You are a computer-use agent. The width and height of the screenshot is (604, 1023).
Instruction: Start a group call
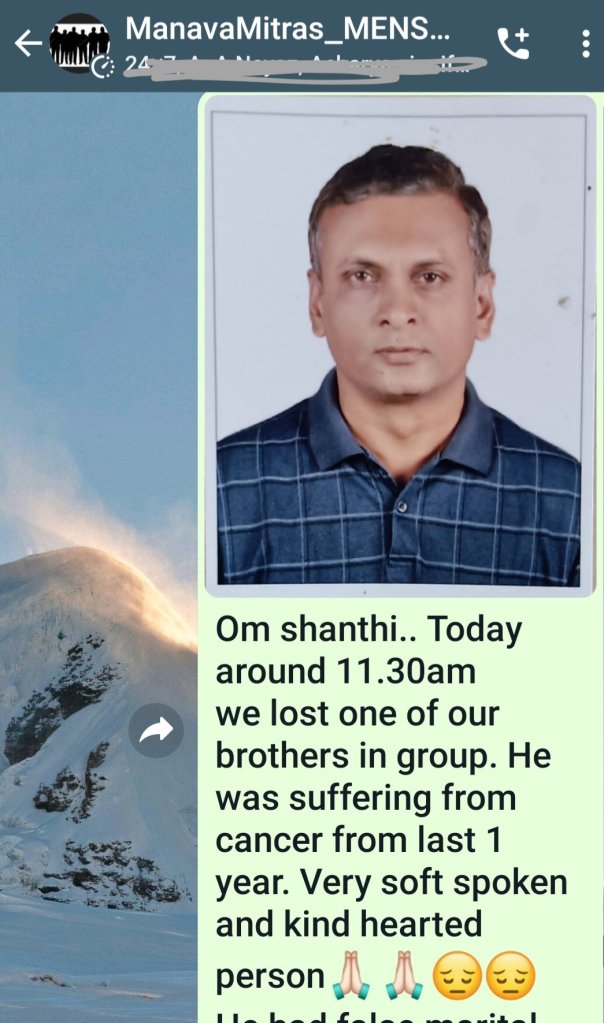click(513, 43)
